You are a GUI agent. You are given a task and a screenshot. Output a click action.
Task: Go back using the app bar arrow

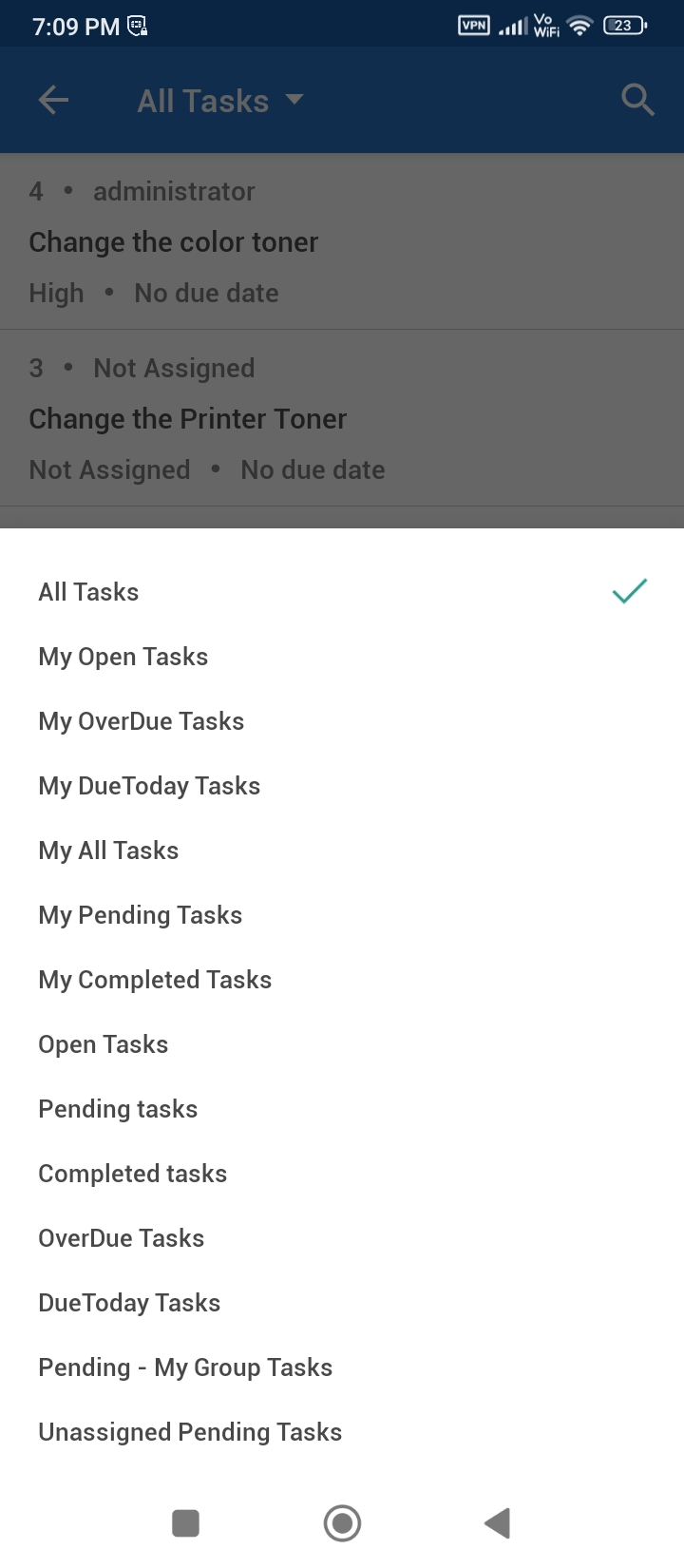pos(53,100)
